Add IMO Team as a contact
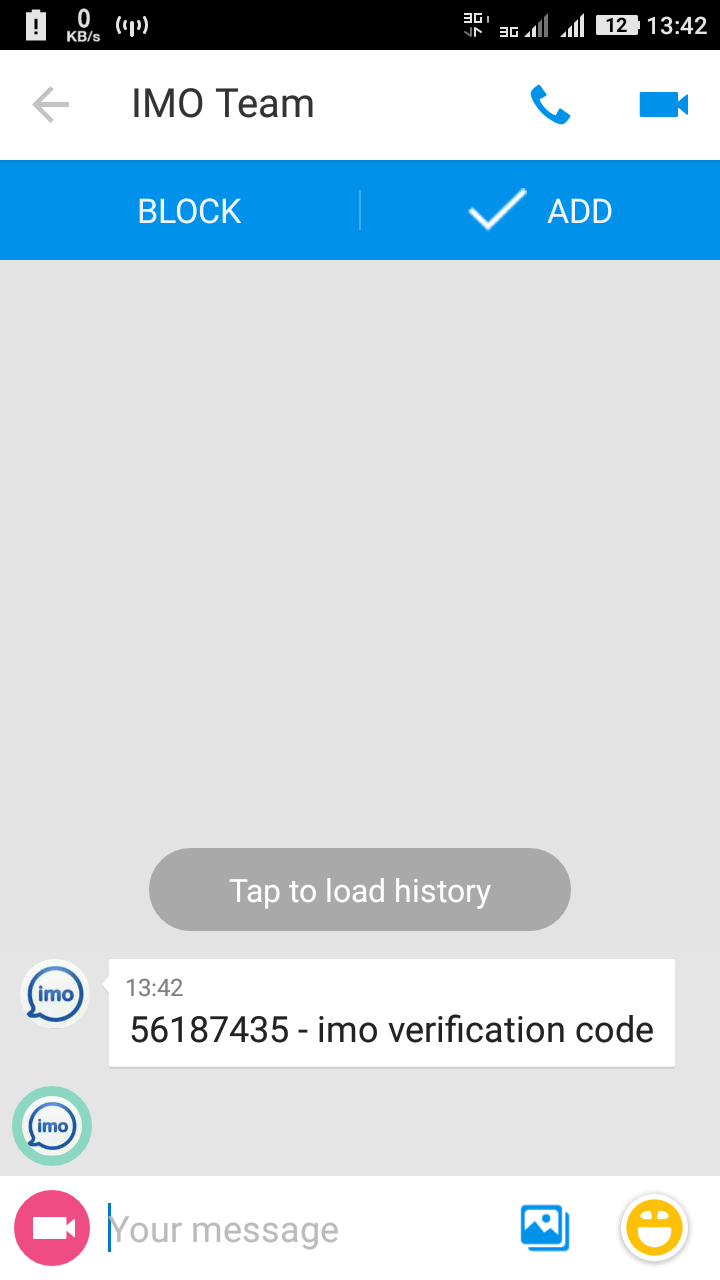The image size is (720, 1280). [540, 211]
